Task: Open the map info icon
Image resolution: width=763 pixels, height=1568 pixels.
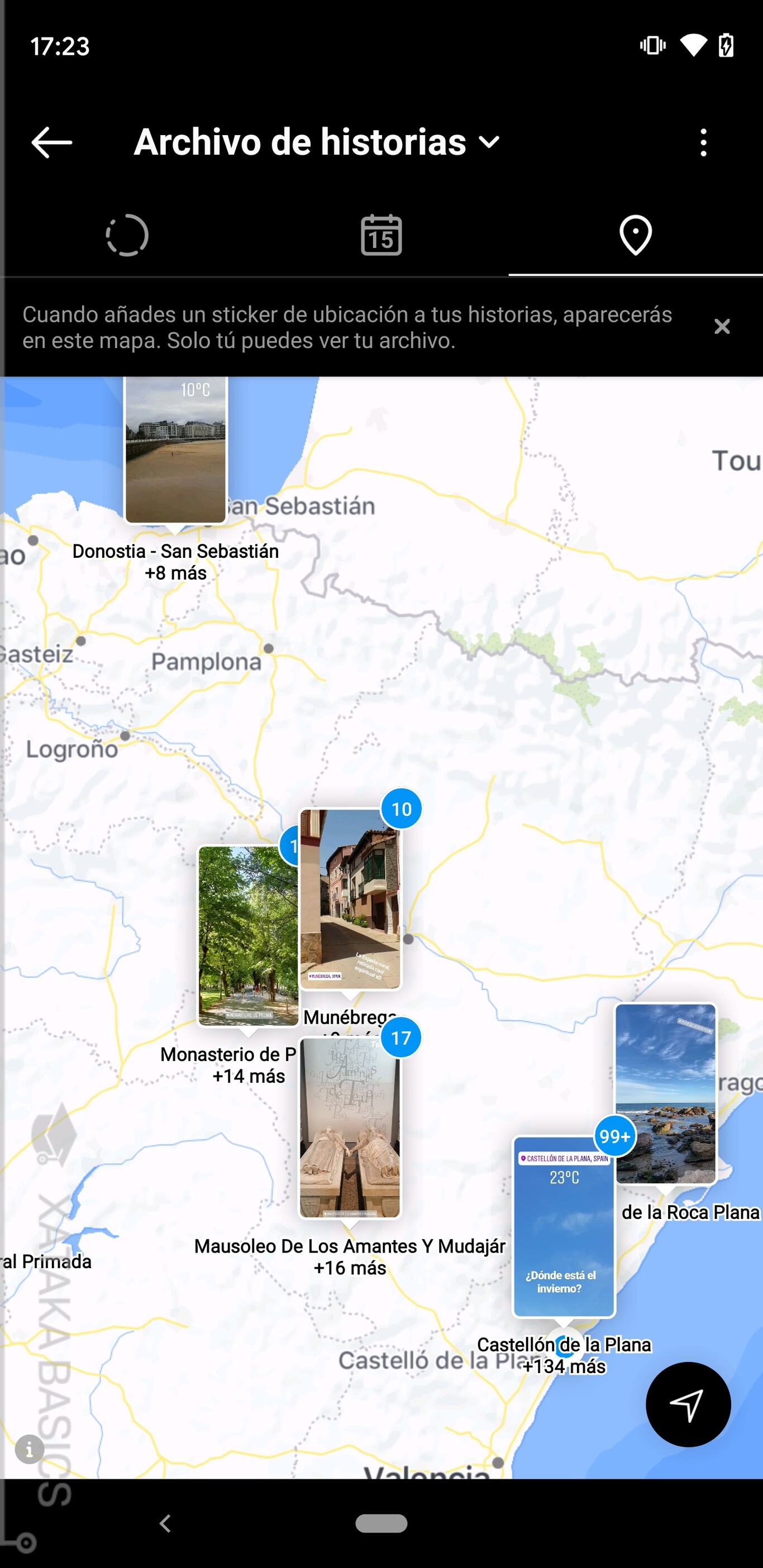Action: [x=29, y=1449]
